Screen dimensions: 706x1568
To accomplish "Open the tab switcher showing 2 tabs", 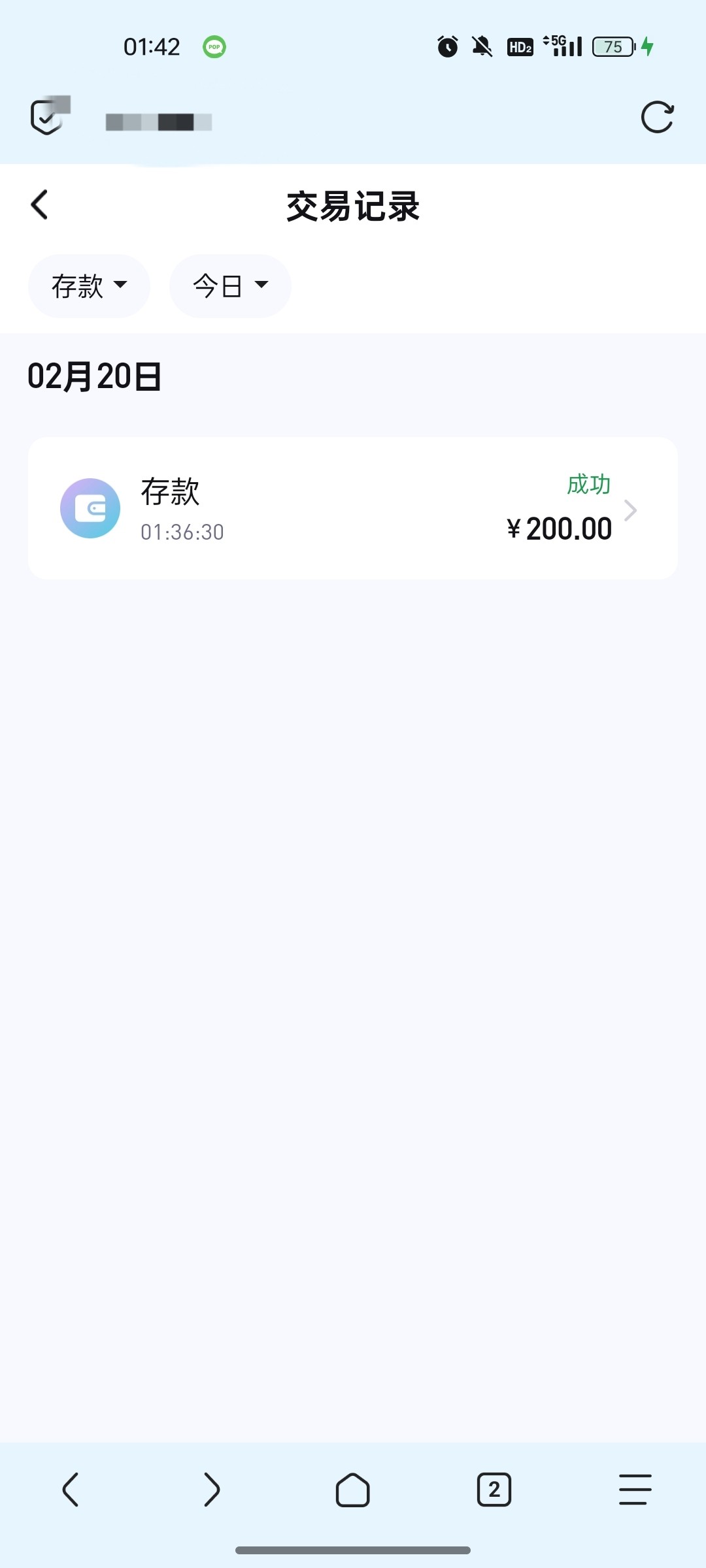I will 494,1490.
